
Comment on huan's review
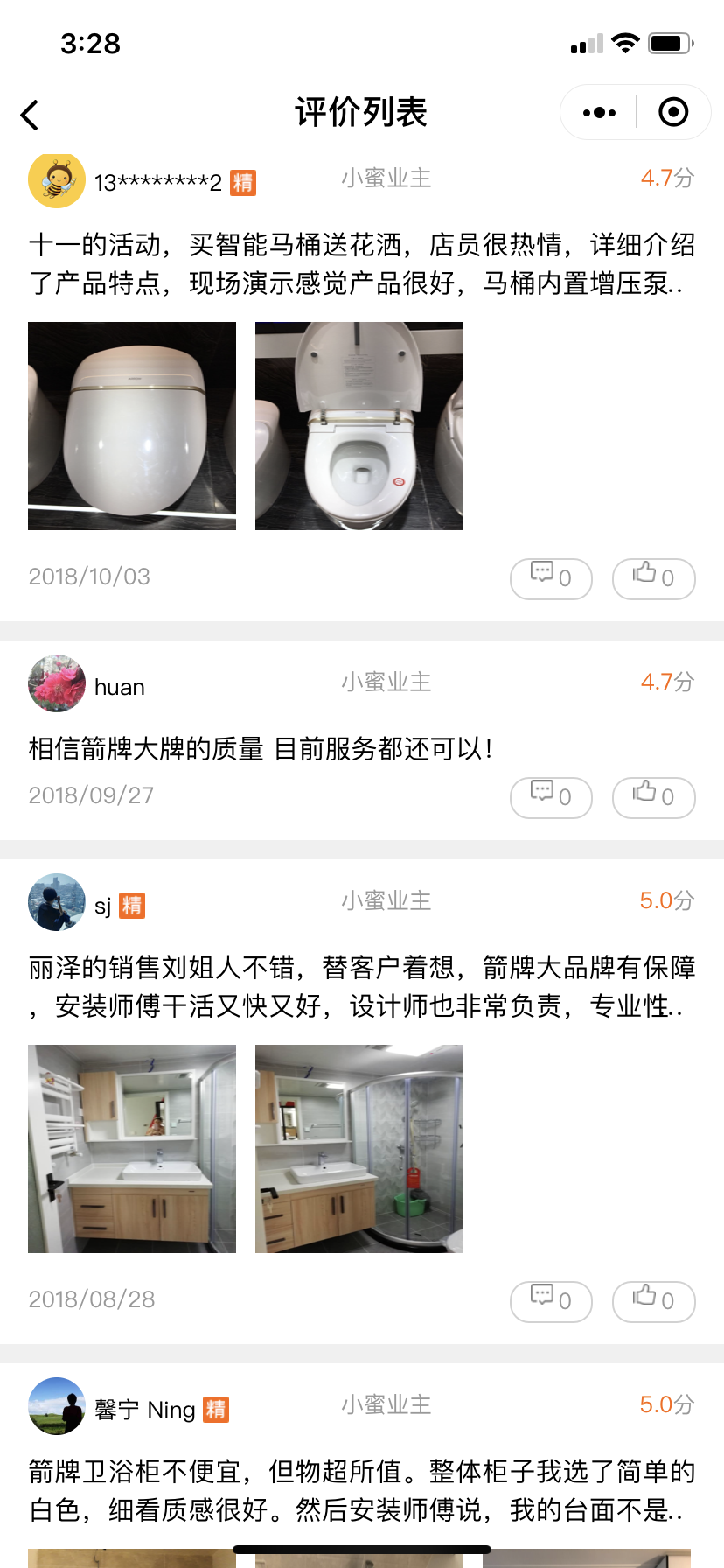coord(551,797)
